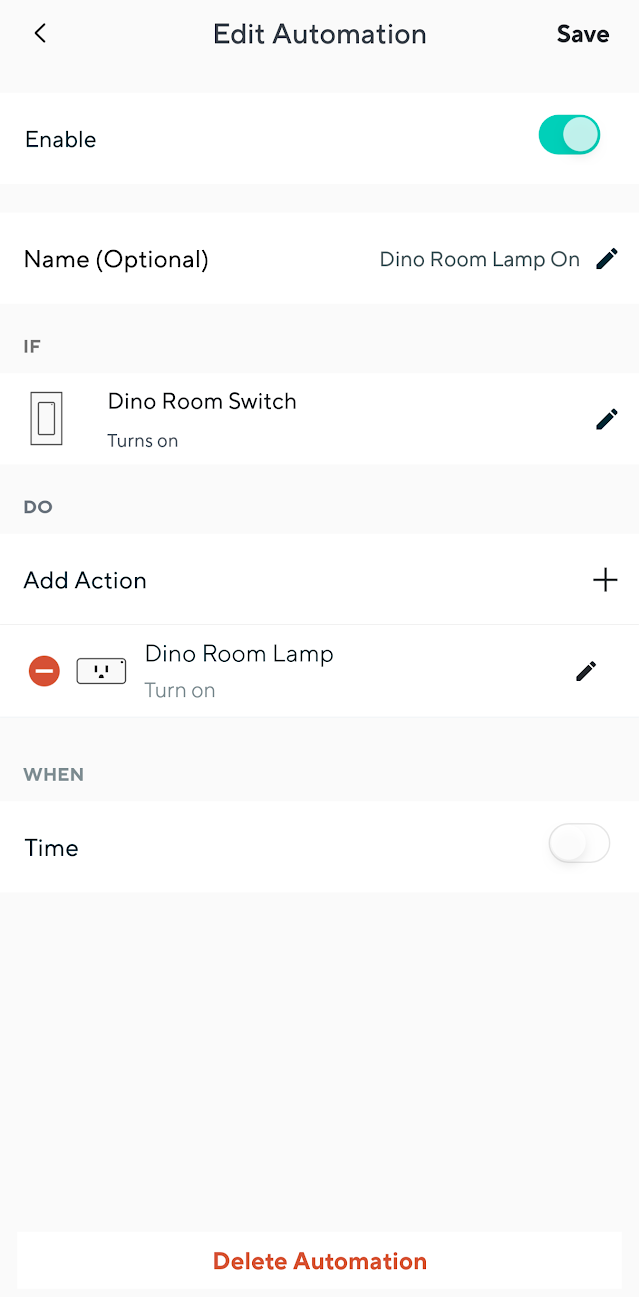This screenshot has width=639, height=1297.
Task: Go back from Edit Automation
Action: [x=40, y=34]
